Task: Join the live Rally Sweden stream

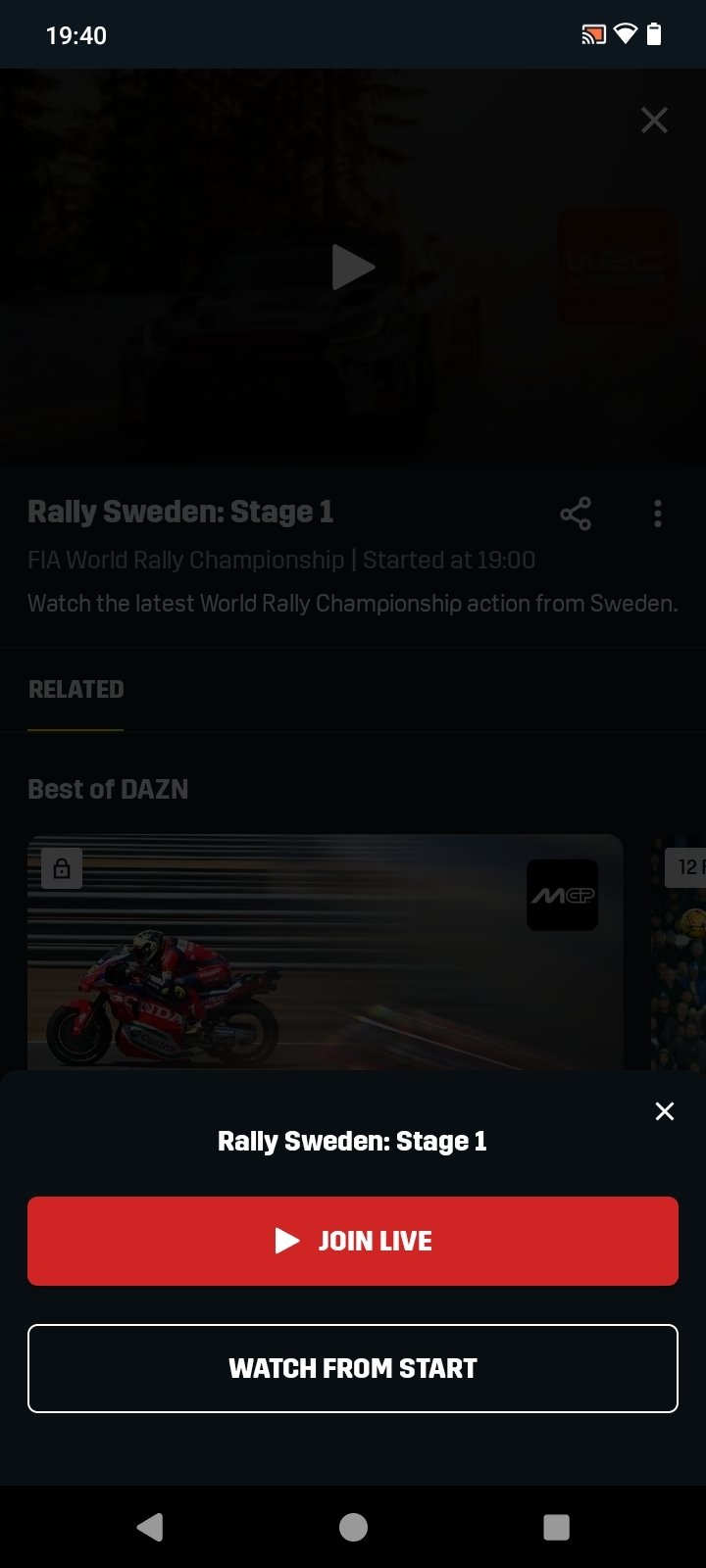Action: (353, 1241)
